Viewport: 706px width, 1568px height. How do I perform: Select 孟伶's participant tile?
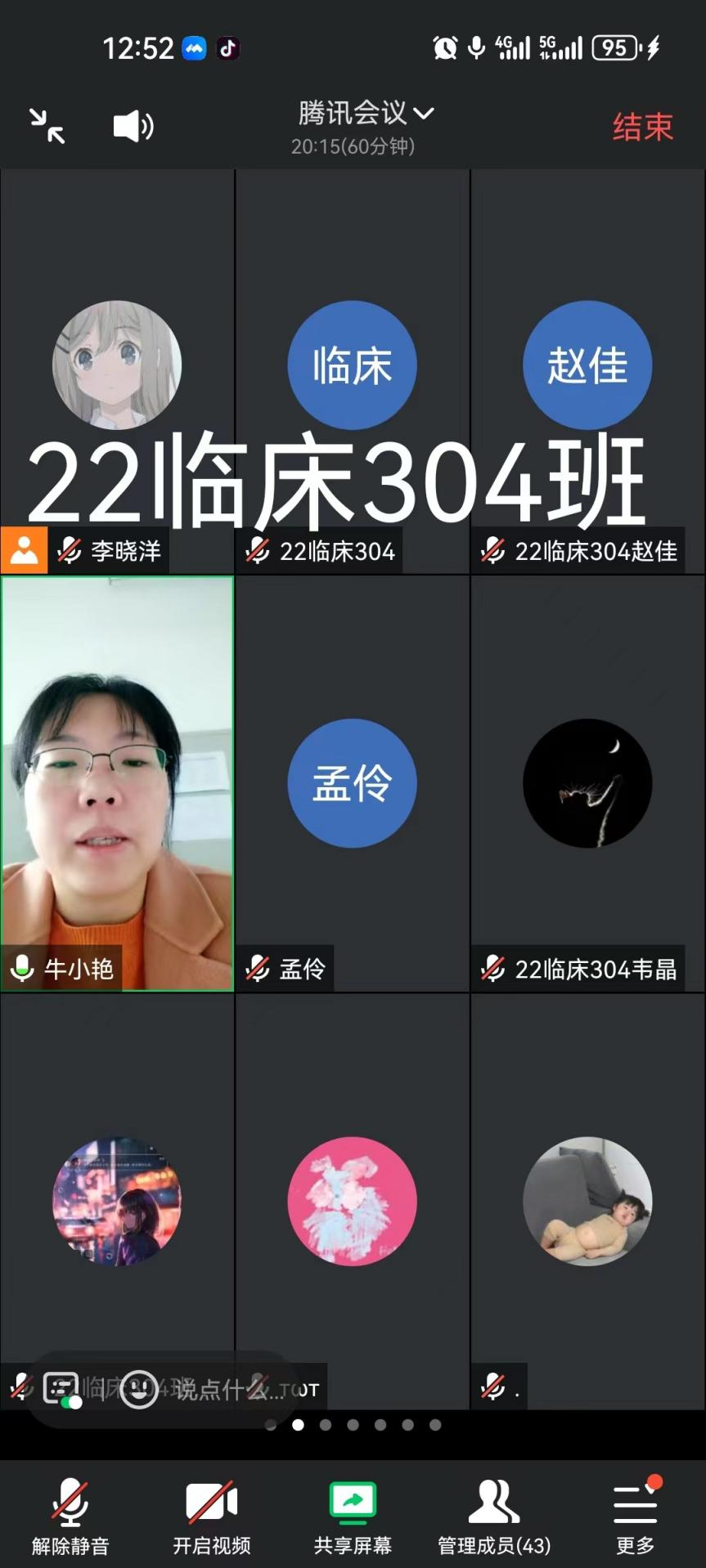(x=352, y=783)
